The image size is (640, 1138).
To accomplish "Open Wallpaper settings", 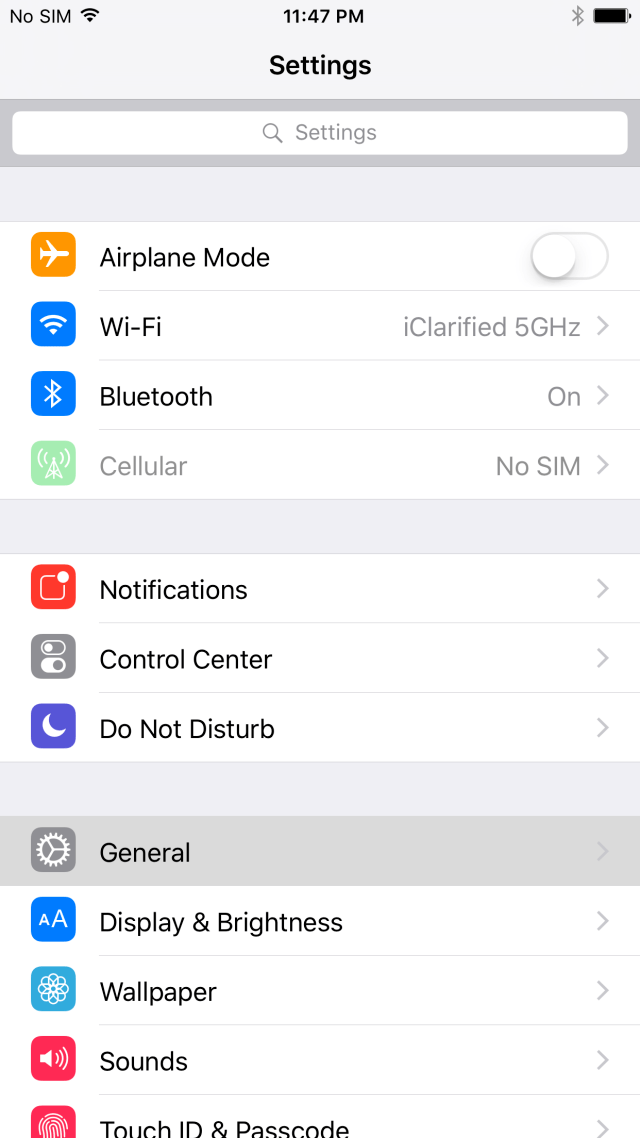I will click(320, 991).
